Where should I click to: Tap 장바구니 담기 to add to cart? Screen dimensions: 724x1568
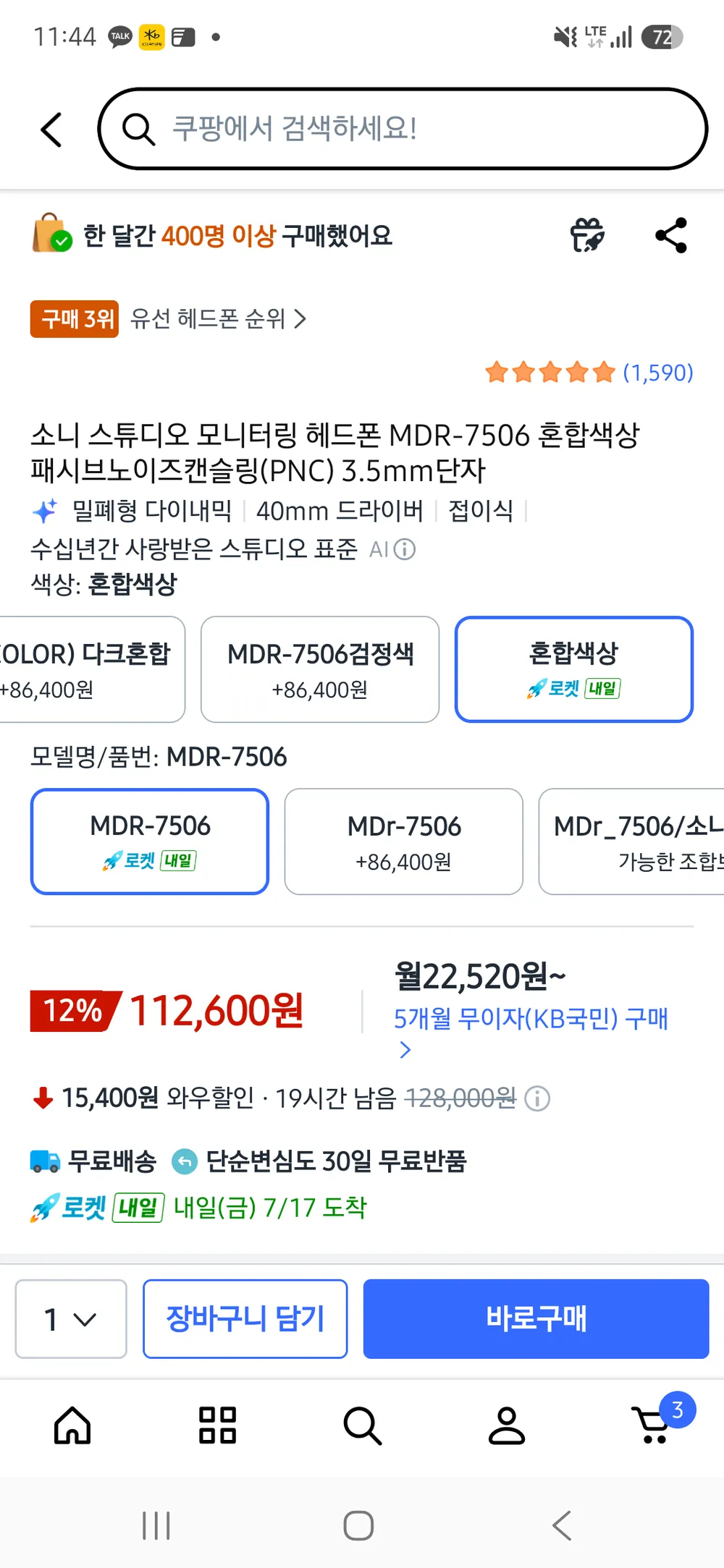pos(245,1318)
